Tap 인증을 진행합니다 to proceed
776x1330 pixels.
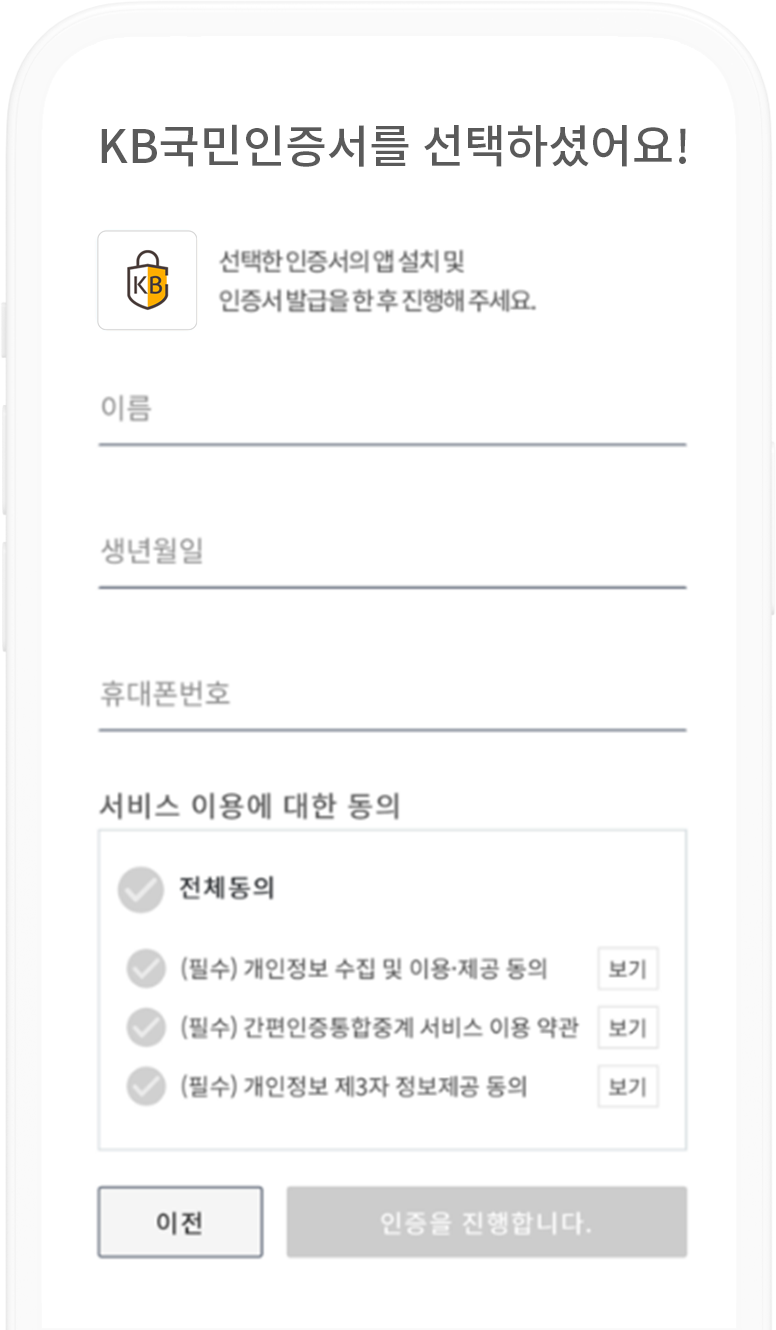487,1222
